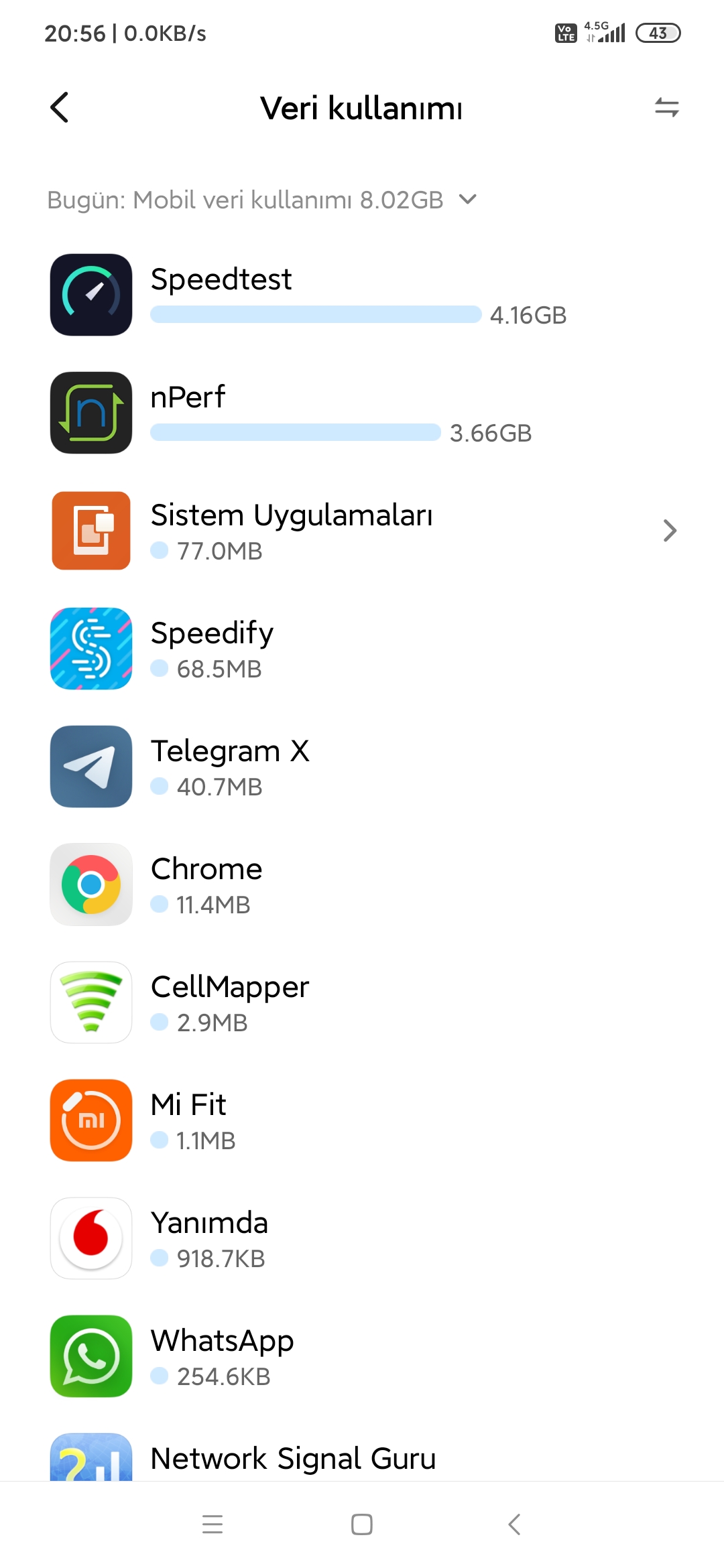Open Chrome data usage details
The image size is (724, 1568).
(362, 885)
